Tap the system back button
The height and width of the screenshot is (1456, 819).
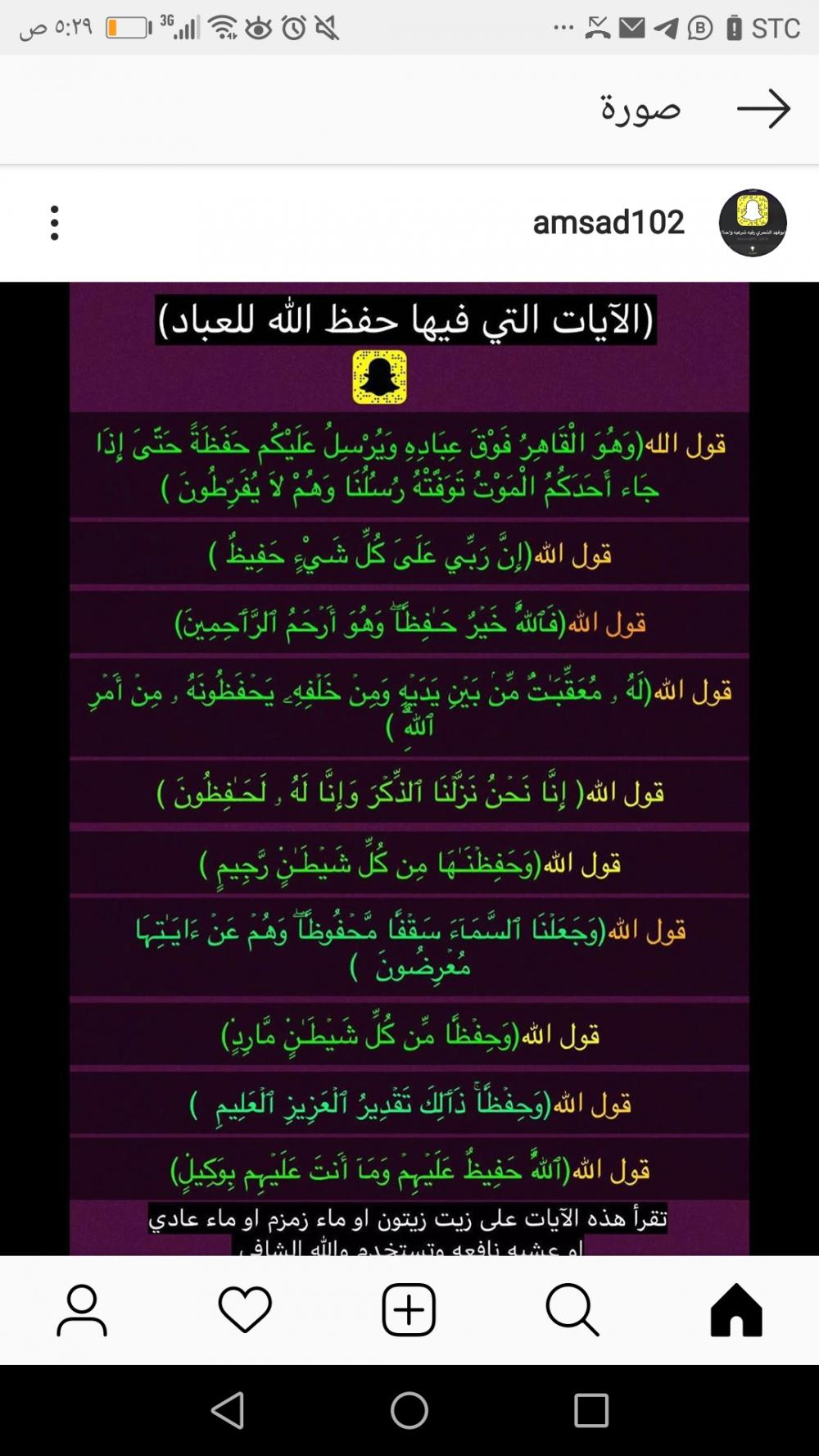coord(228,1411)
